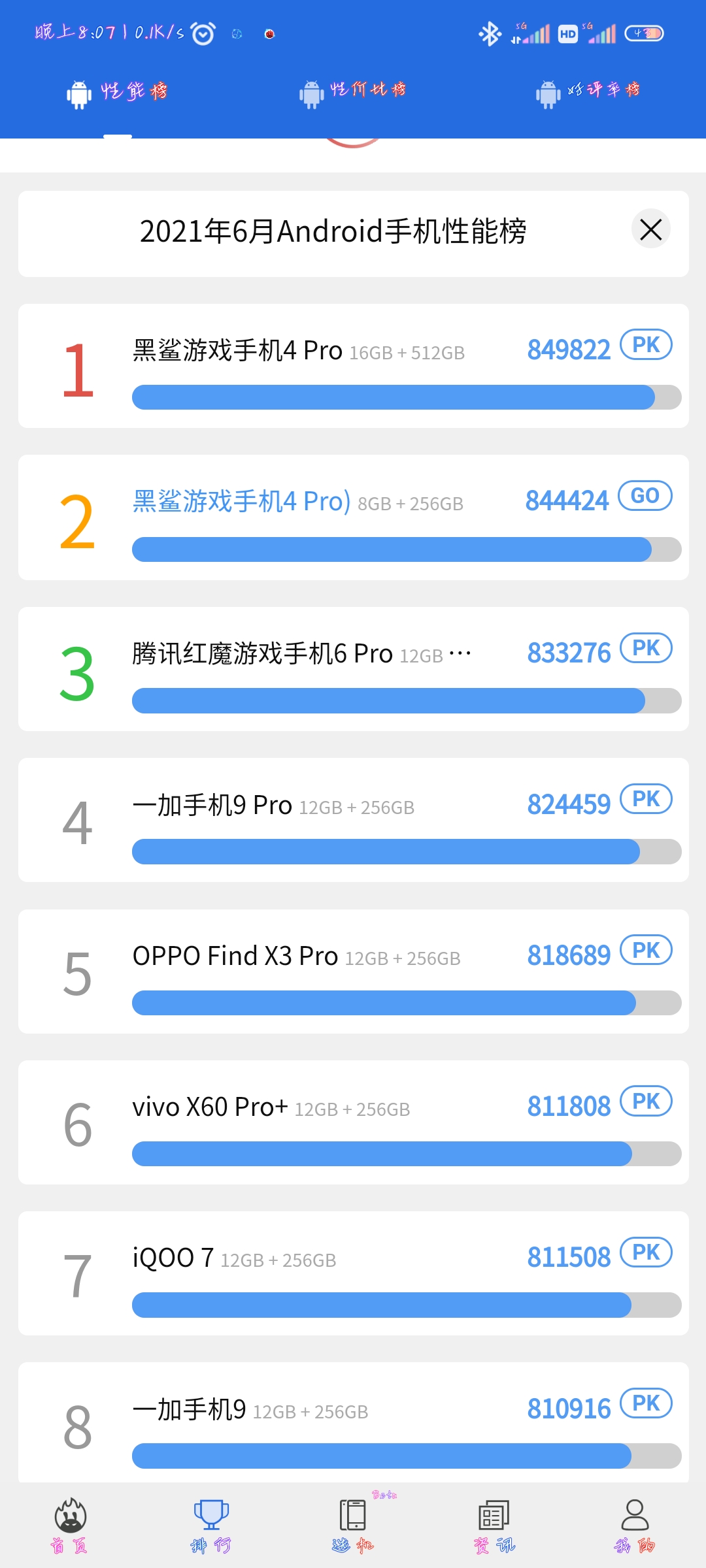The height and width of the screenshot is (1568, 706).
Task: Tap PK for 黑鲨游戏手机4 Pro 16GB+512GB
Action: (646, 344)
